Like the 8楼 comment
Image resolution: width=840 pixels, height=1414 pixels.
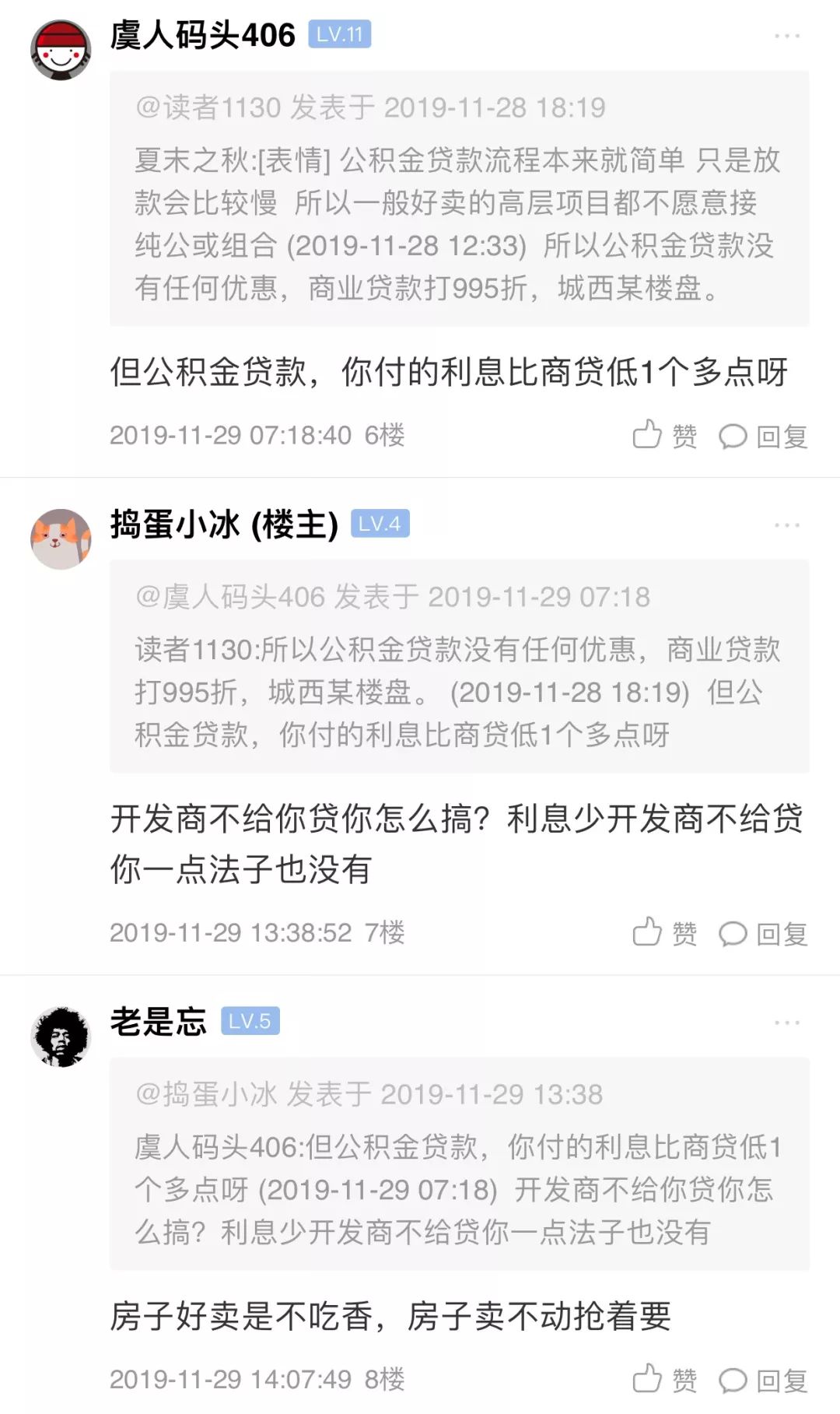664,1380
